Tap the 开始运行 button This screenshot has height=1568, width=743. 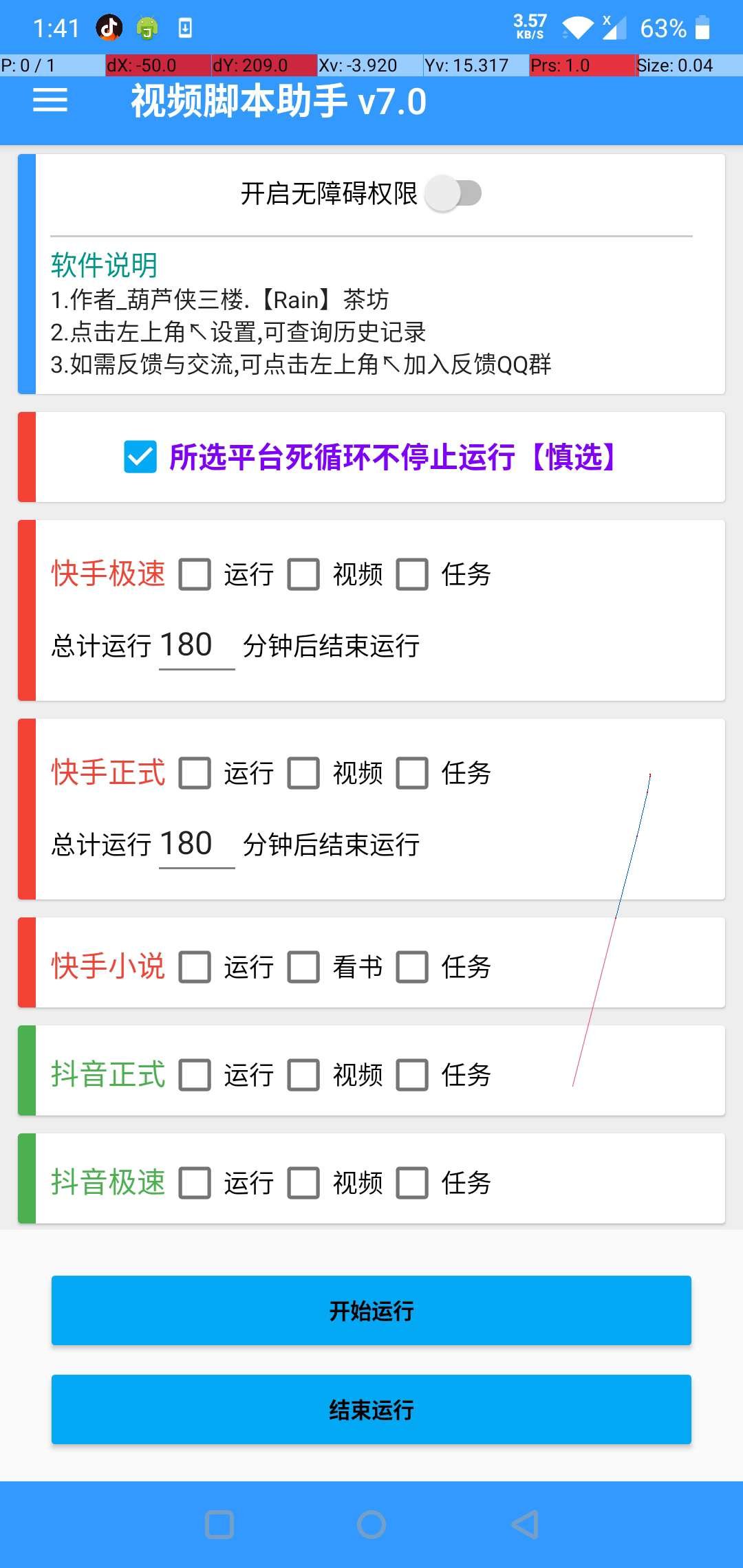pyautogui.click(x=371, y=1311)
